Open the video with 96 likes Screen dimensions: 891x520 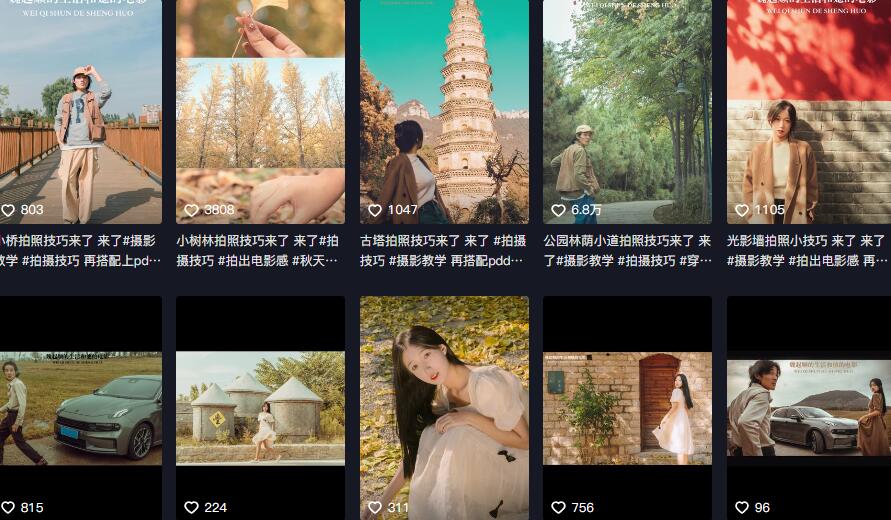[808, 407]
